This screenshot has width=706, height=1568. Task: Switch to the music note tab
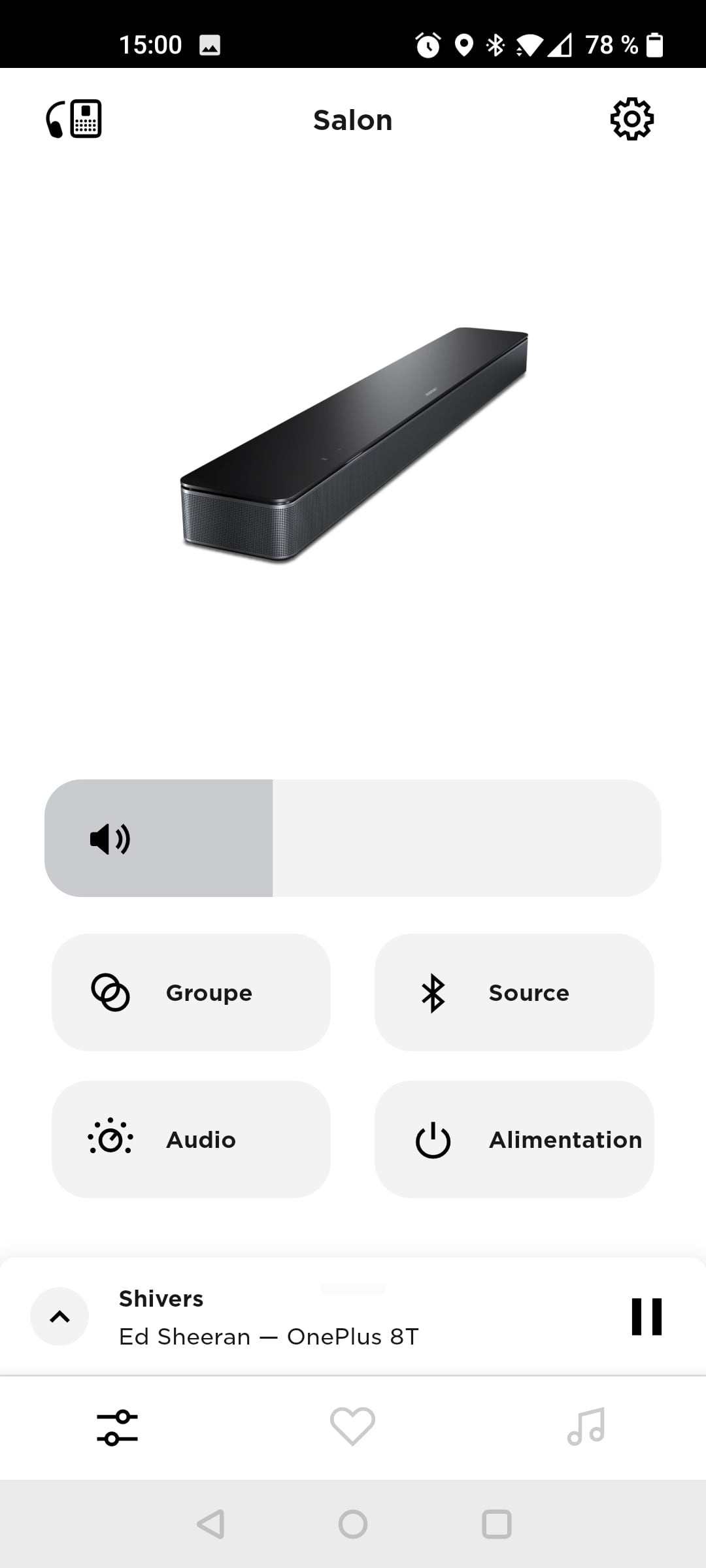coord(586,1426)
